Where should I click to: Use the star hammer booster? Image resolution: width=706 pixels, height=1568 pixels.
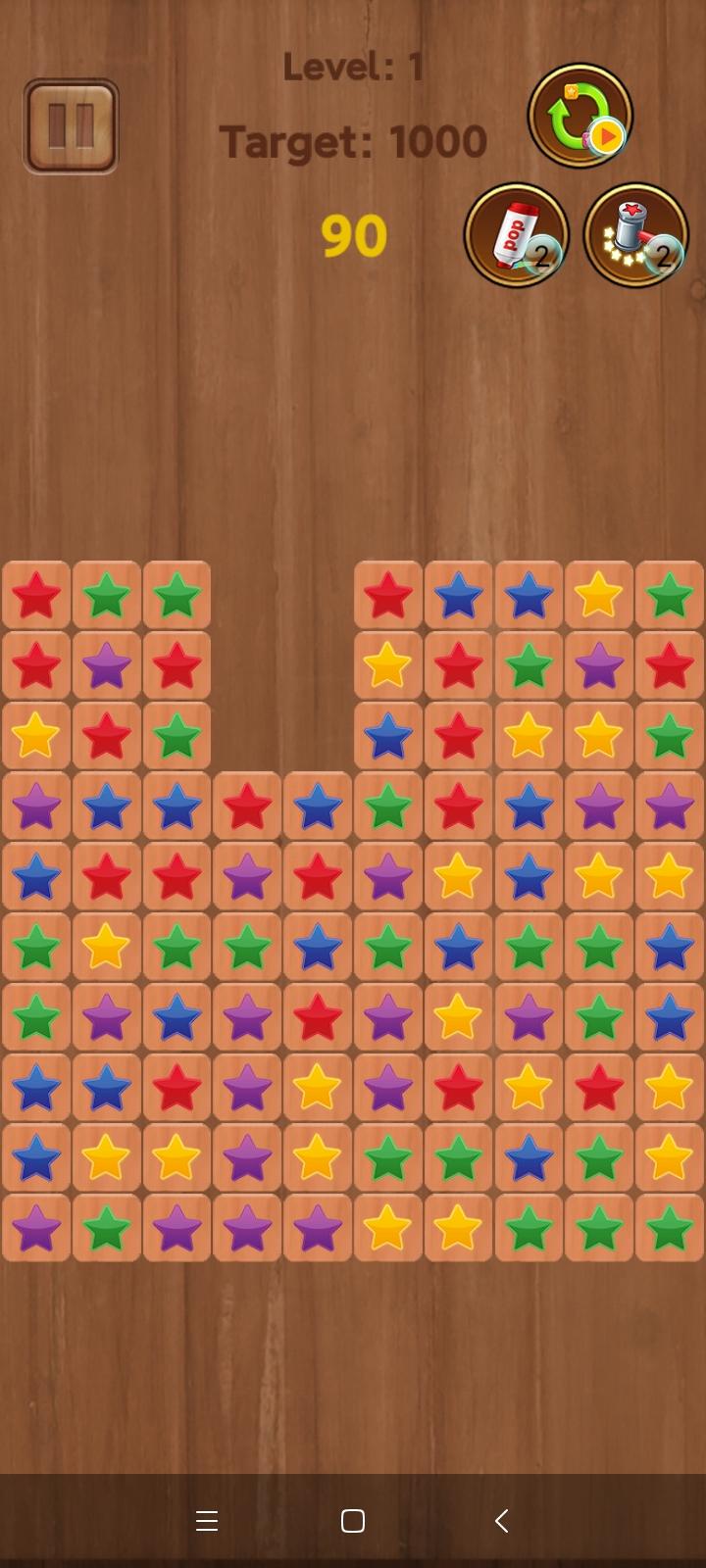pos(635,235)
